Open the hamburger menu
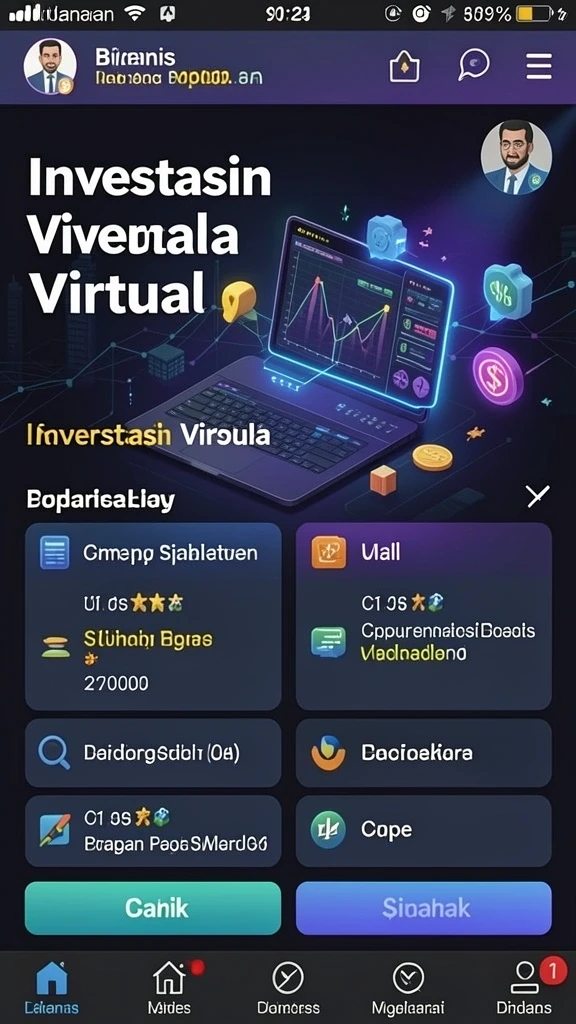576x1024 pixels. [539, 67]
